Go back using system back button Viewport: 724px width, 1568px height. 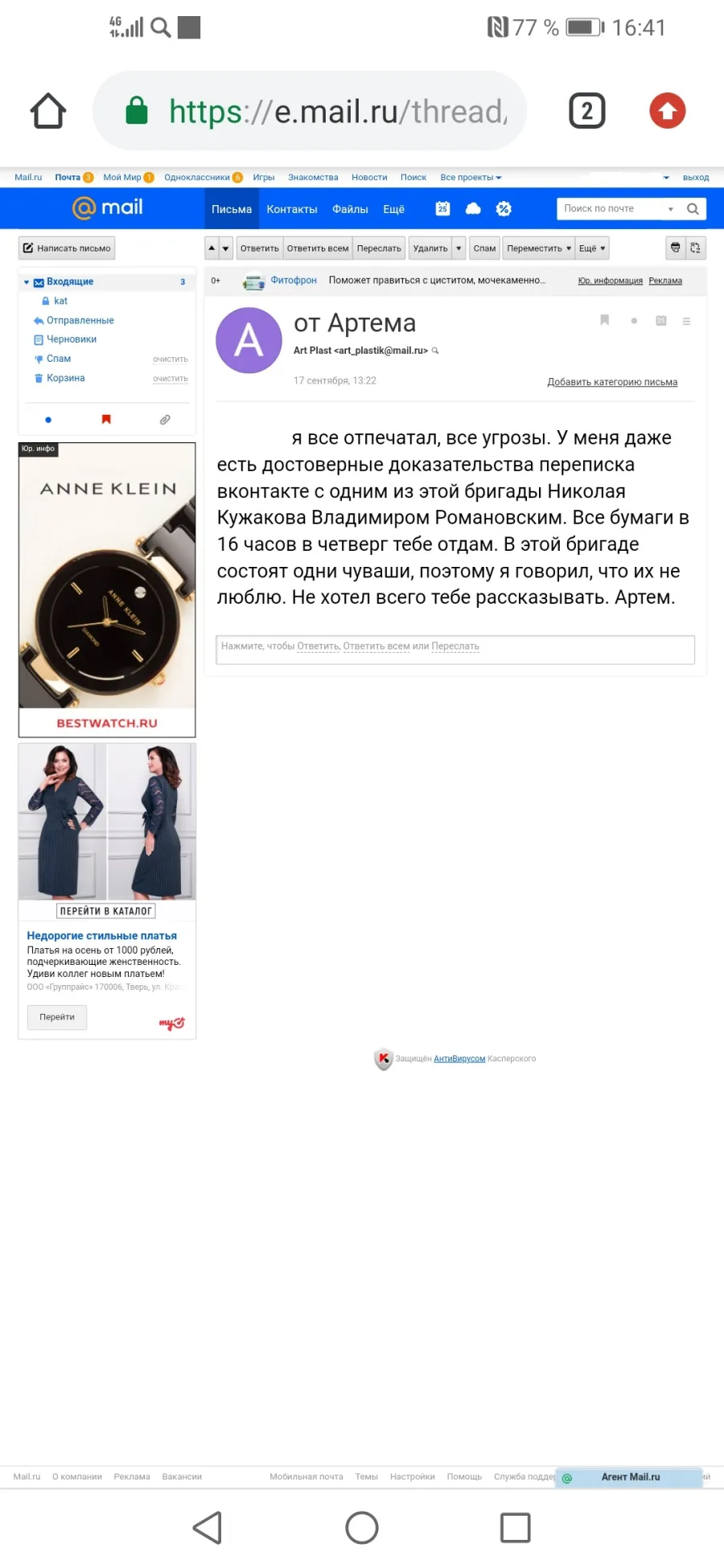coord(208,1528)
